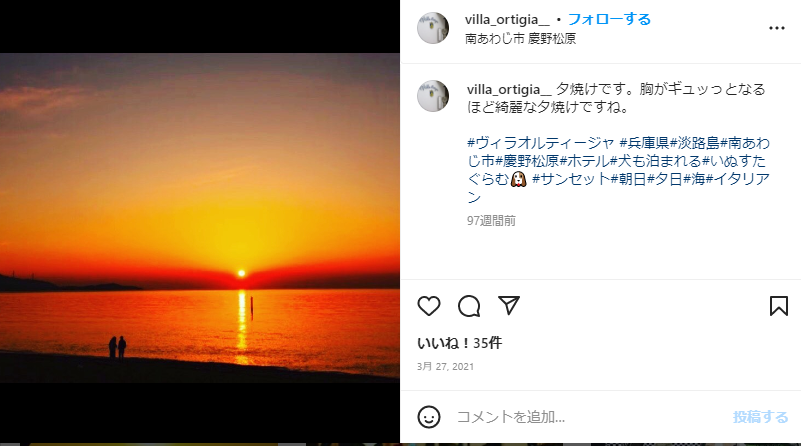Open hashtag #ヴィラオルティージャ
Image resolution: width=801 pixels, height=446 pixels.
(x=540, y=142)
